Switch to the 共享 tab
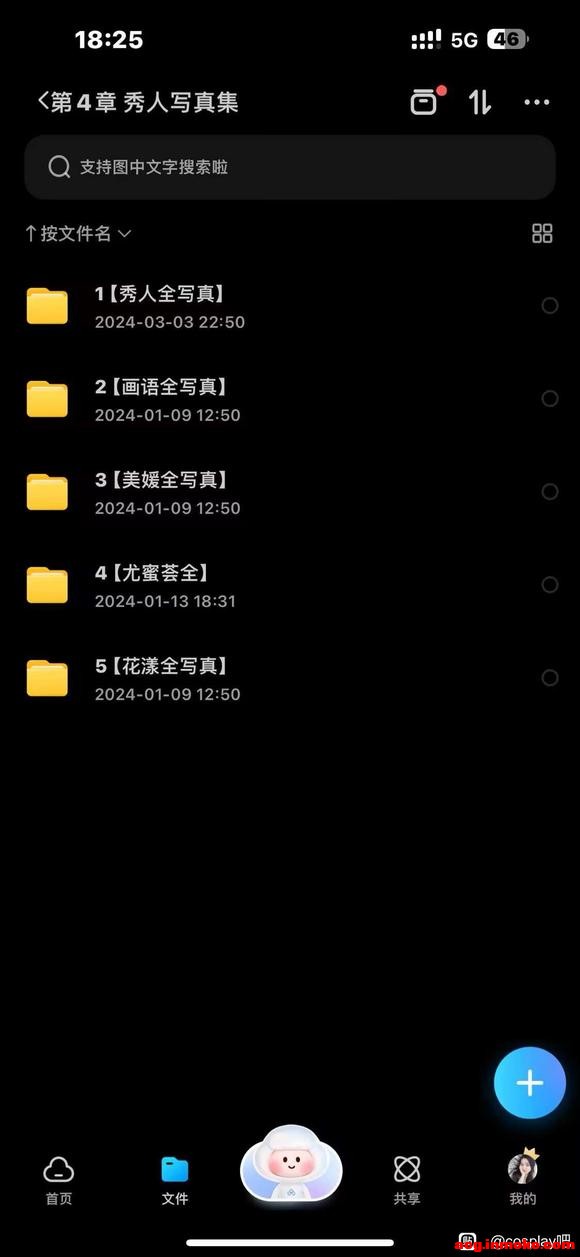This screenshot has height=1257, width=580. point(407,1180)
